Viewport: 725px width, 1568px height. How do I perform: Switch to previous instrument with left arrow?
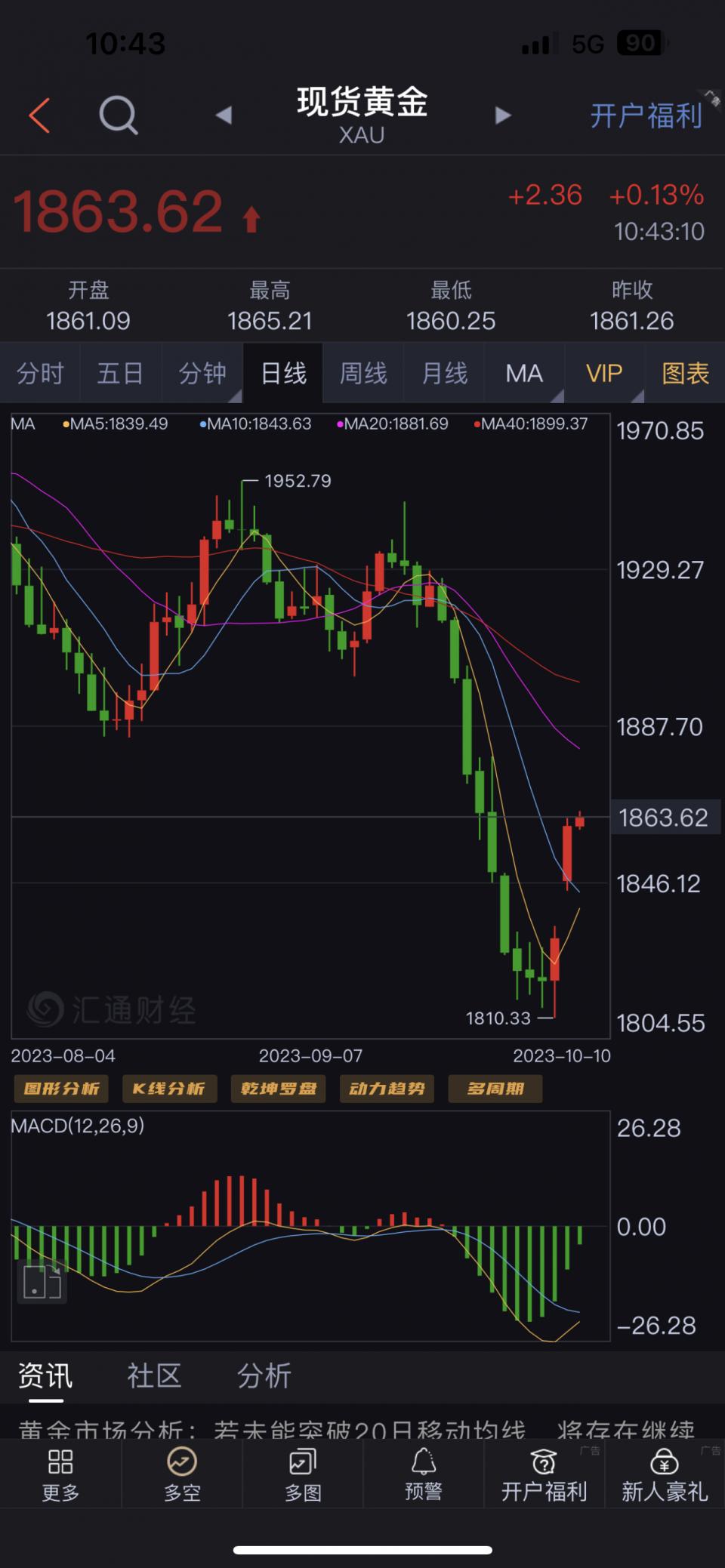[224, 116]
